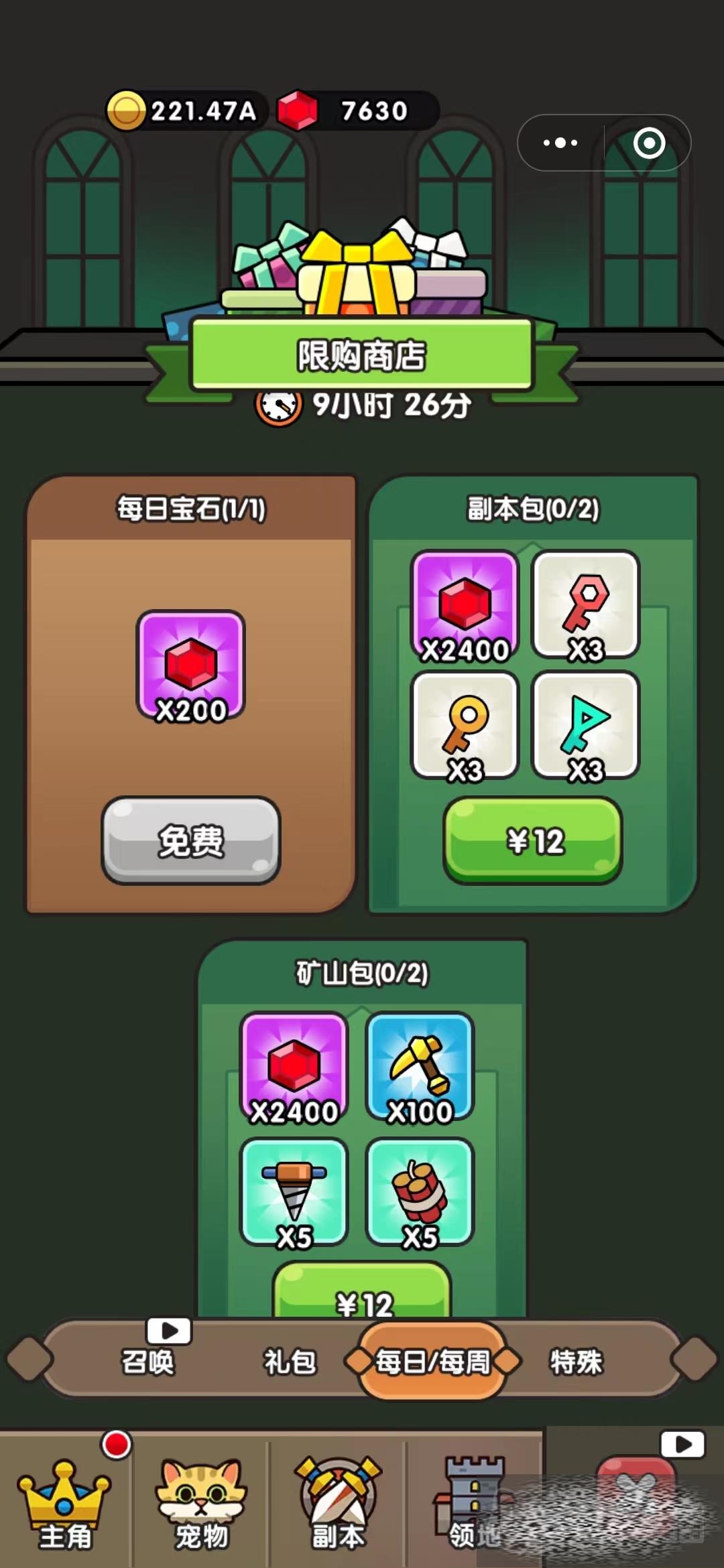Claim the free daily gems with 免费
The height and width of the screenshot is (1568, 724).
(191, 840)
